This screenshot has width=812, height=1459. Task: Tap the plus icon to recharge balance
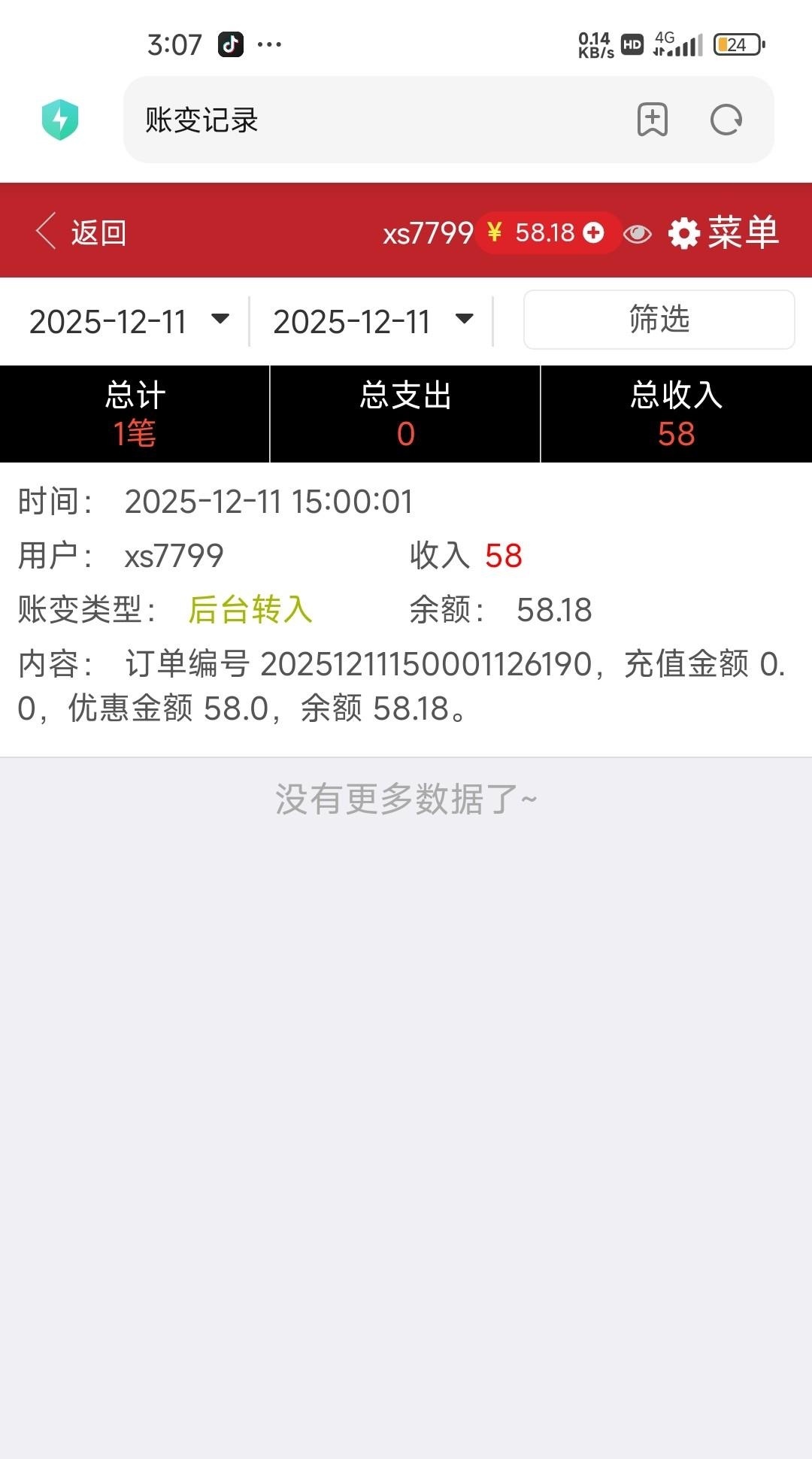click(593, 232)
